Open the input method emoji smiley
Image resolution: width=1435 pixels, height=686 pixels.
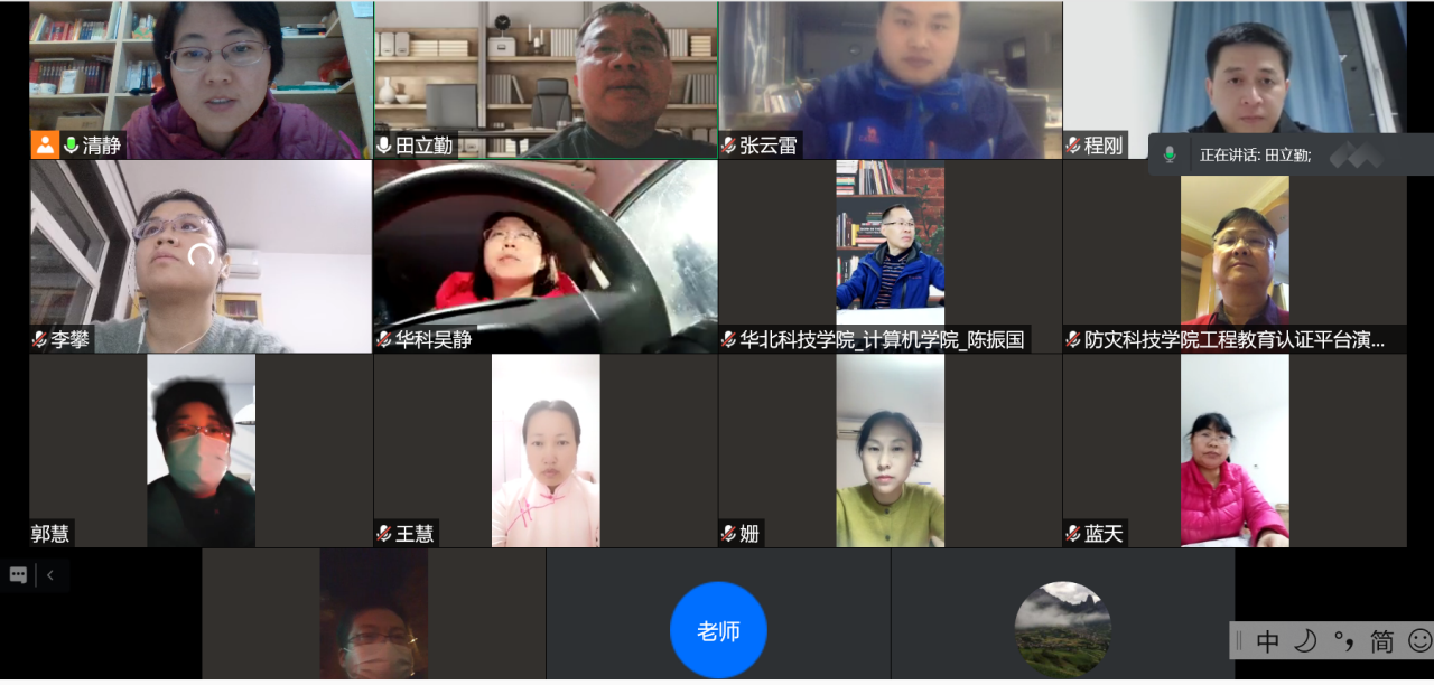[x=1419, y=641]
